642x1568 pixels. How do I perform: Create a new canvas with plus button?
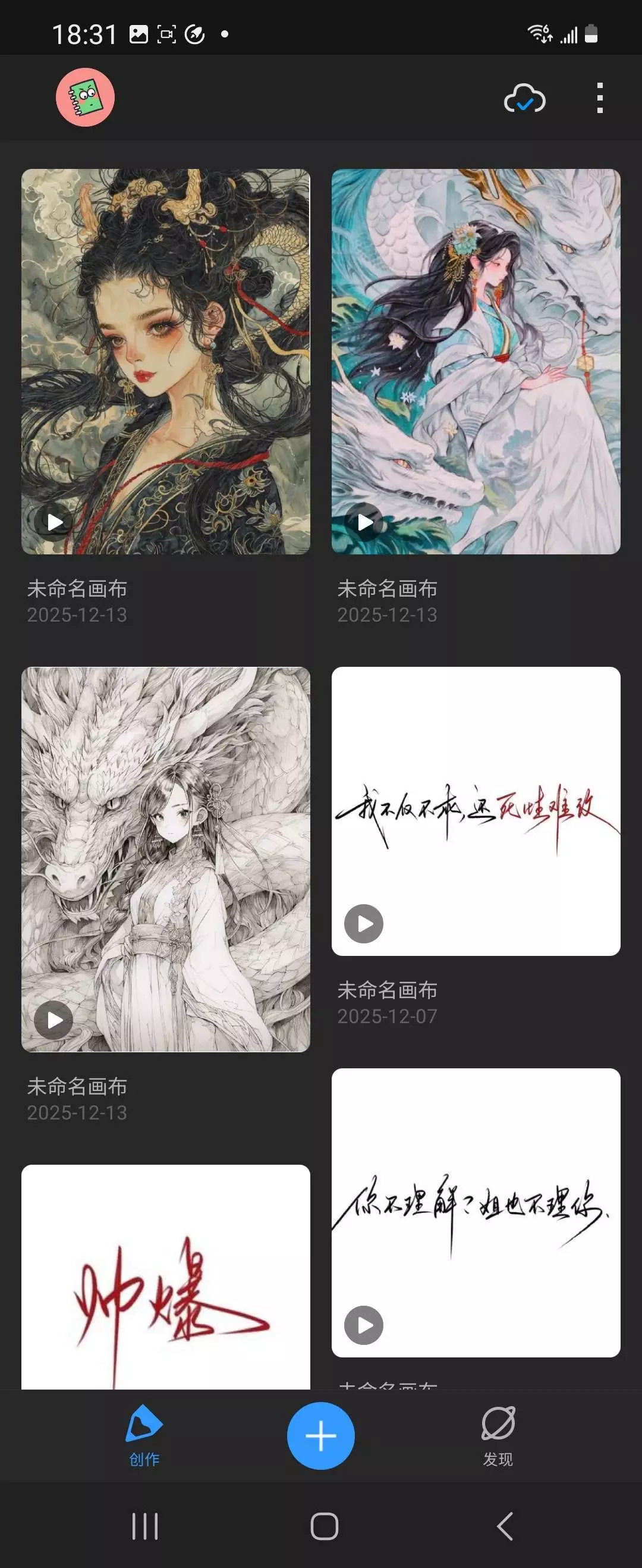(320, 1436)
